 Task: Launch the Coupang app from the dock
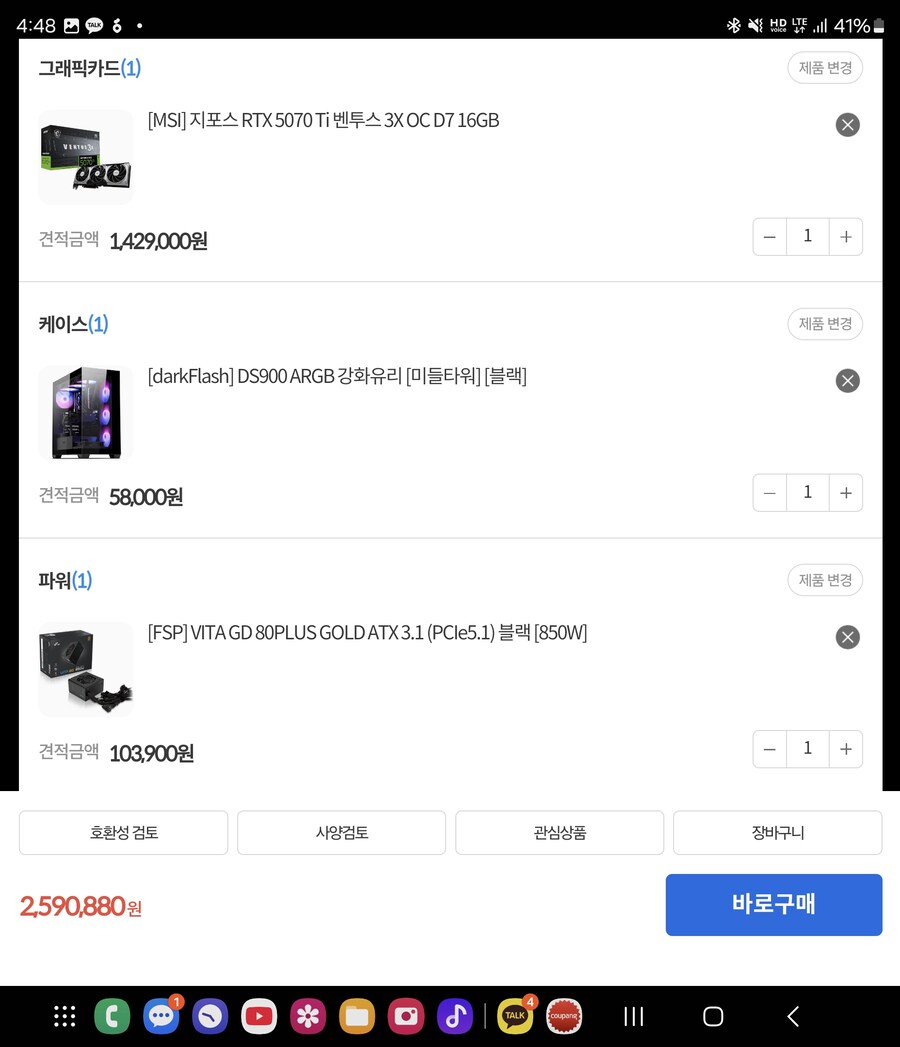tap(564, 1016)
